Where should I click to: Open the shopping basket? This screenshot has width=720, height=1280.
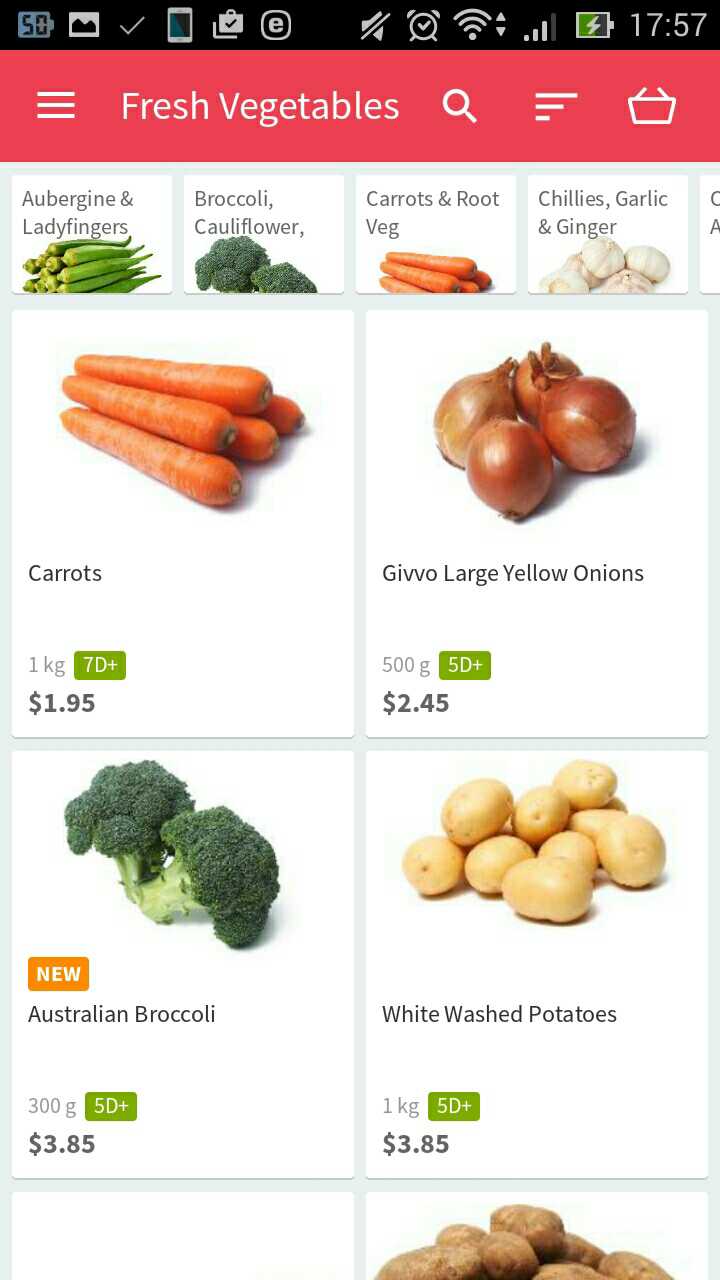pos(652,106)
